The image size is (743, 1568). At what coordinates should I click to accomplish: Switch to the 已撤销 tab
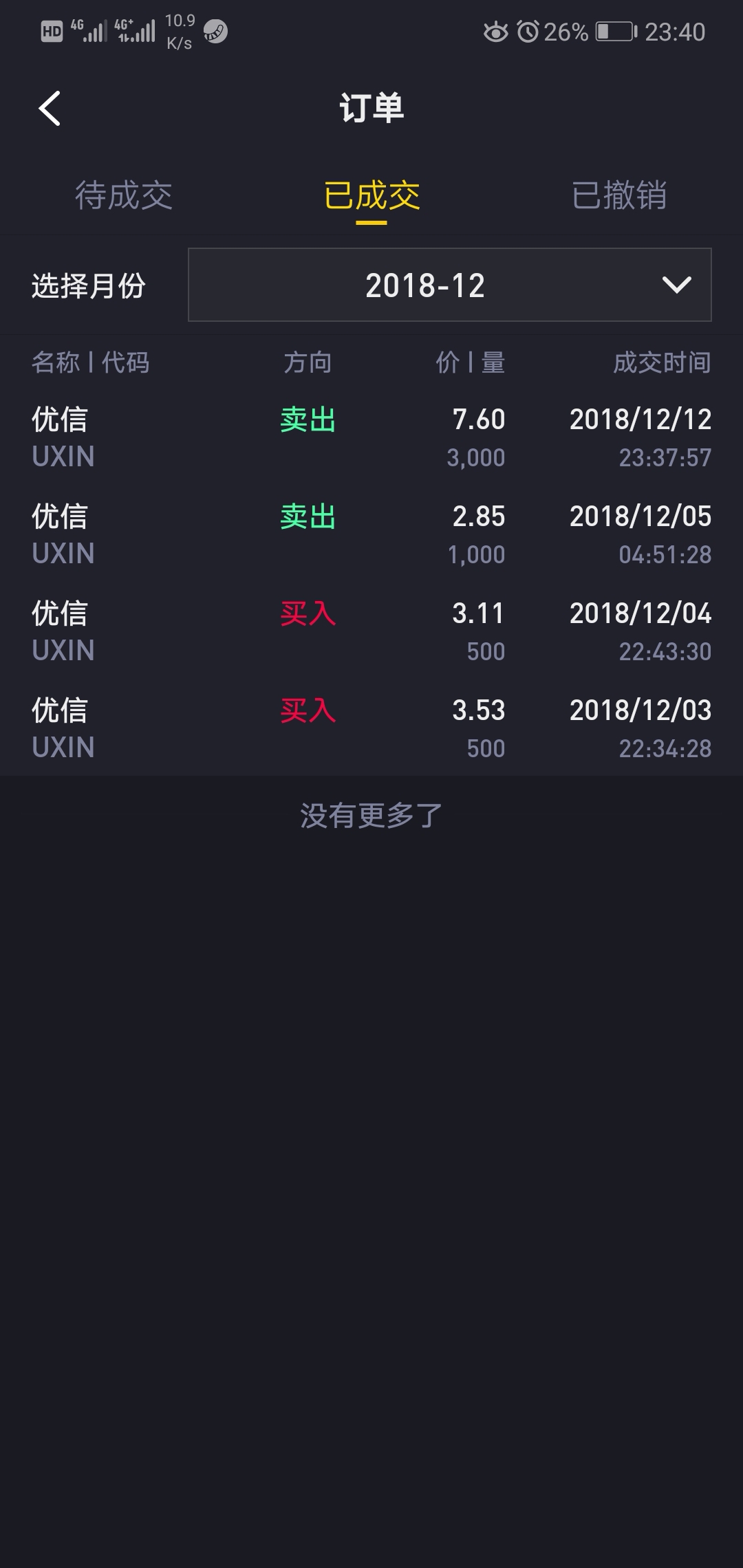[x=619, y=195]
